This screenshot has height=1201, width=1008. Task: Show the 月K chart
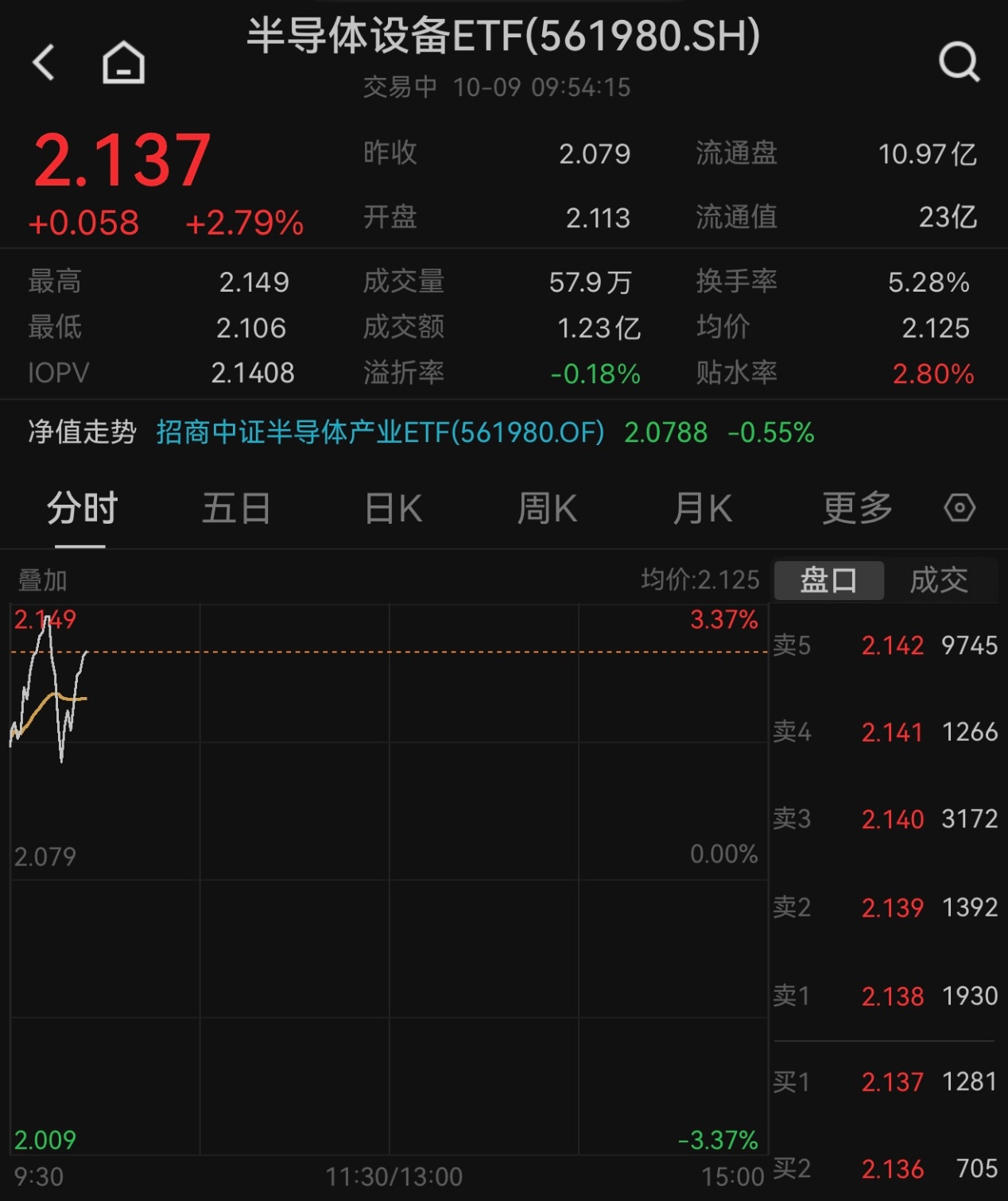[x=702, y=509]
